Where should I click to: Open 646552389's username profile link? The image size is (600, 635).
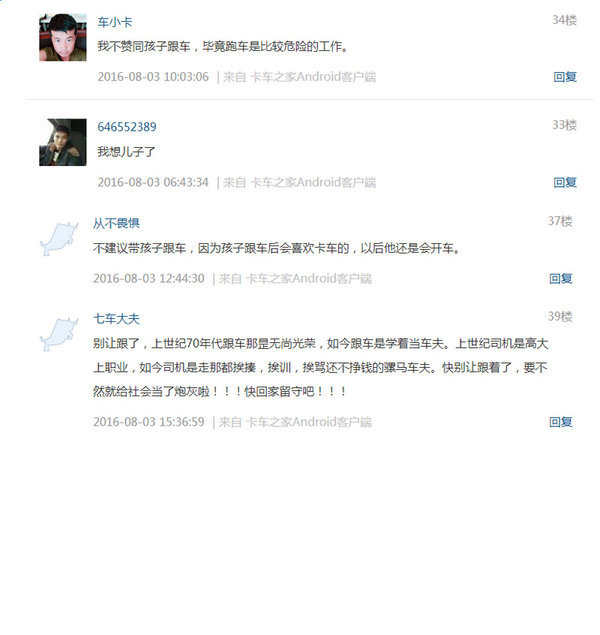tap(126, 127)
